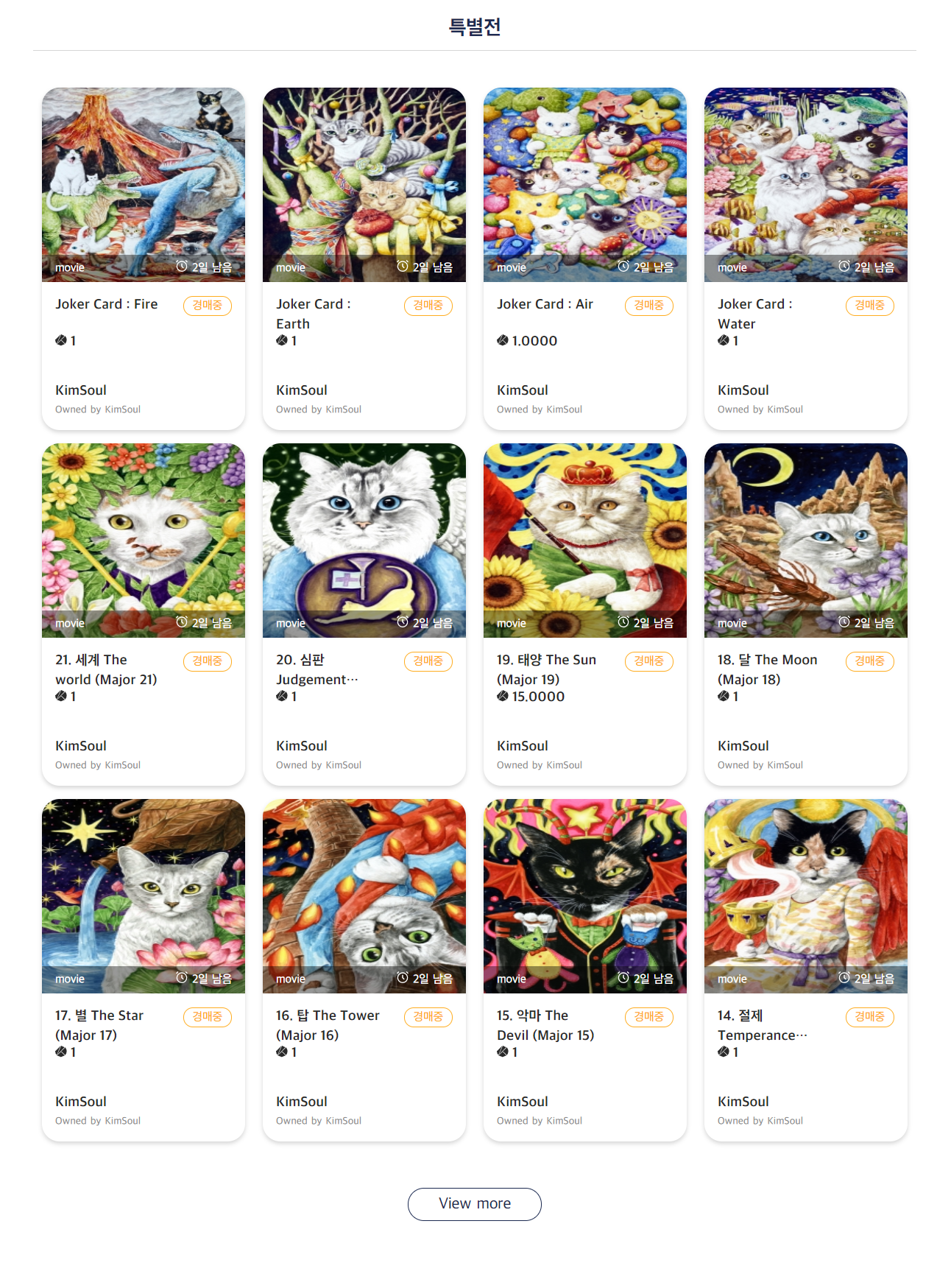Tap the View more button
This screenshot has height=1288, width=937.
tap(475, 1203)
